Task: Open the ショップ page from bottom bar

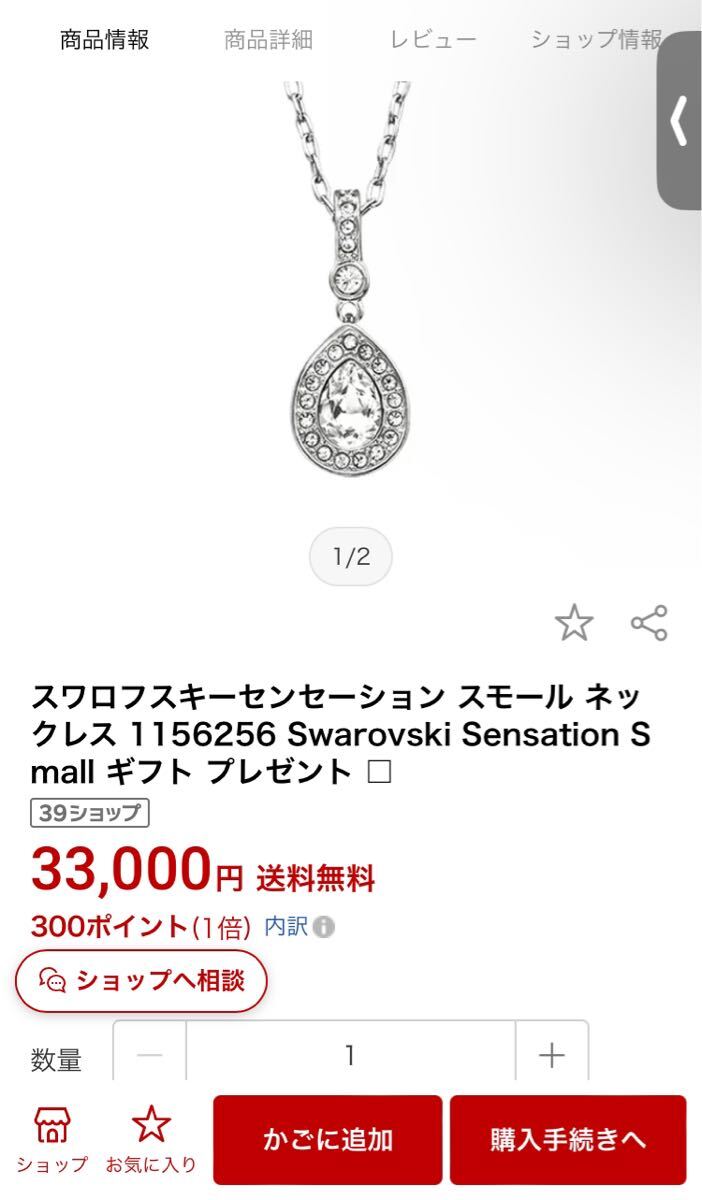Action: click(x=52, y=1140)
